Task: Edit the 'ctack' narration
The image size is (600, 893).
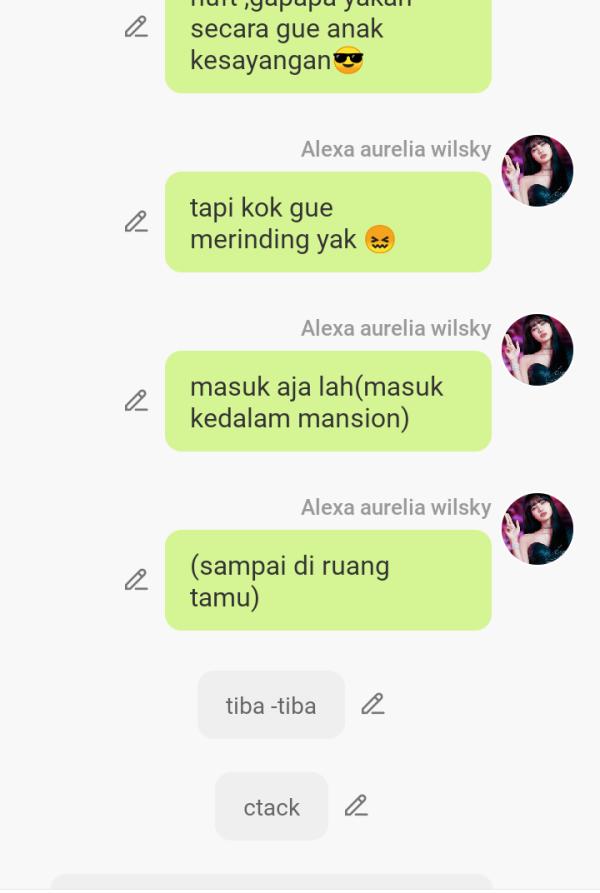Action: (356, 806)
